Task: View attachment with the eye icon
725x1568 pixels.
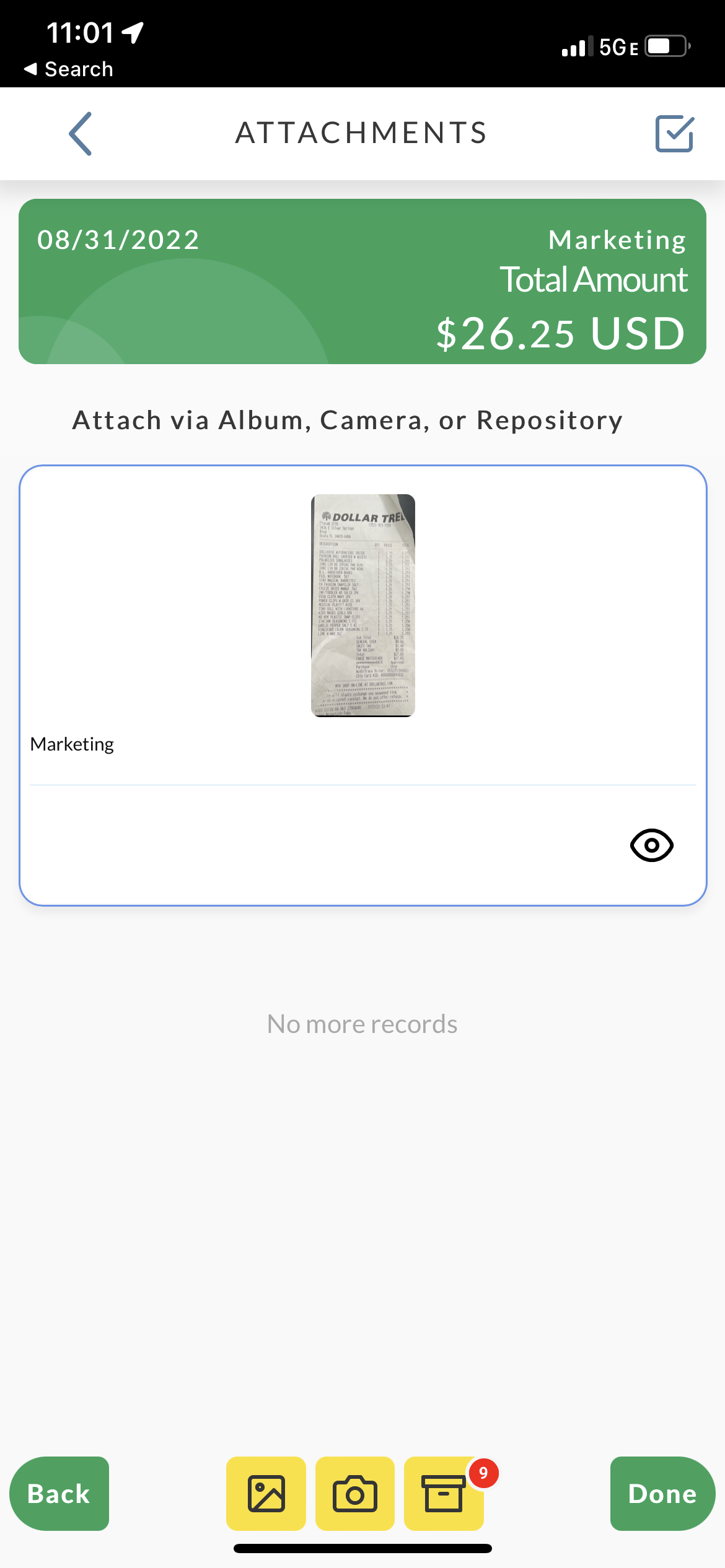Action: (x=651, y=845)
